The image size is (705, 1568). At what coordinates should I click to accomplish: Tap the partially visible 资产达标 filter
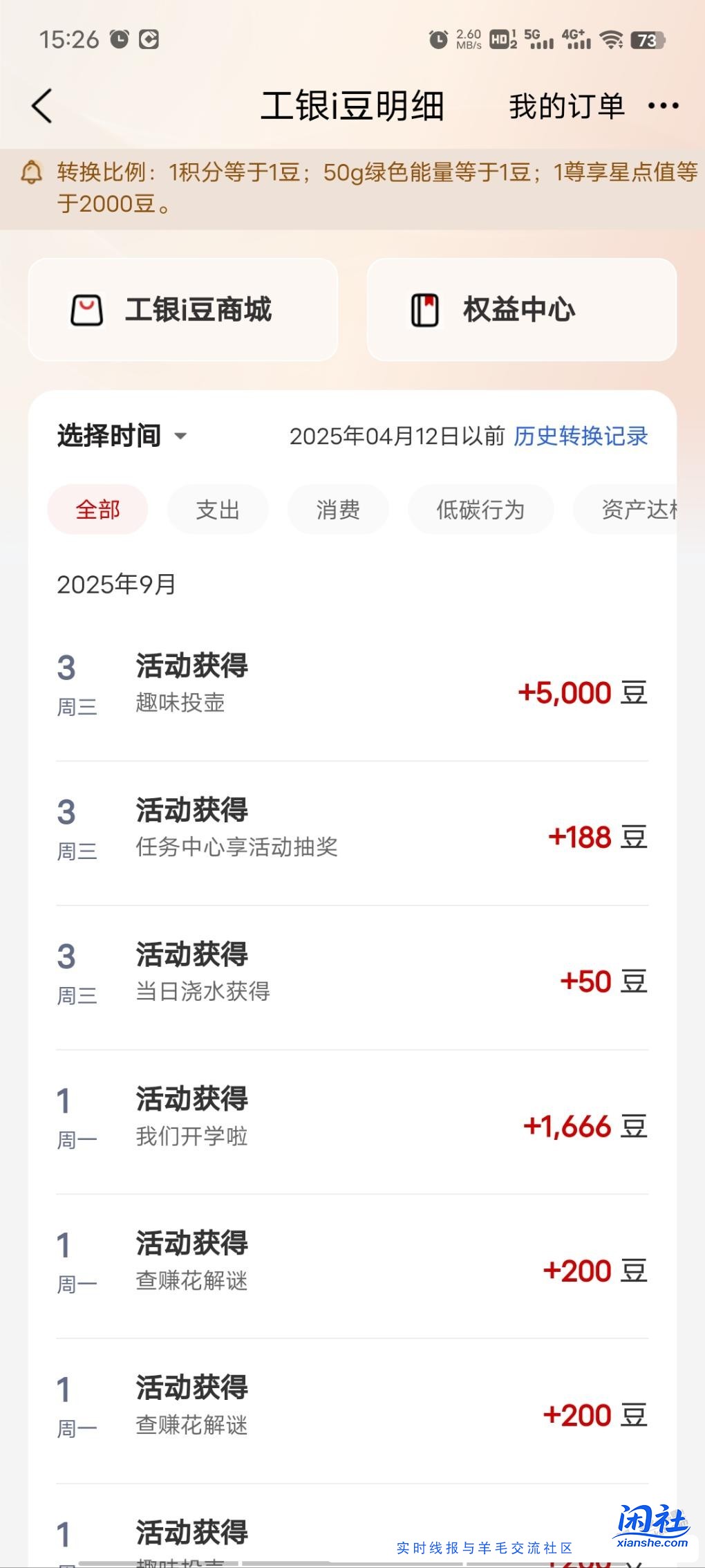click(639, 509)
